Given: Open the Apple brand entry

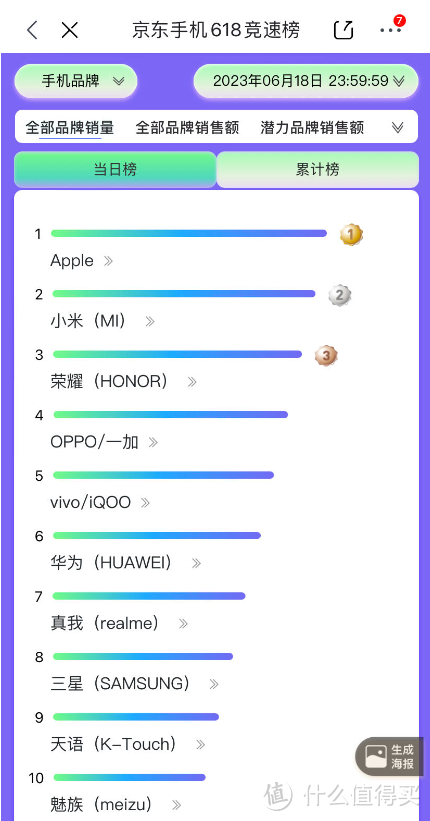Looking at the screenshot, I should tap(82, 261).
